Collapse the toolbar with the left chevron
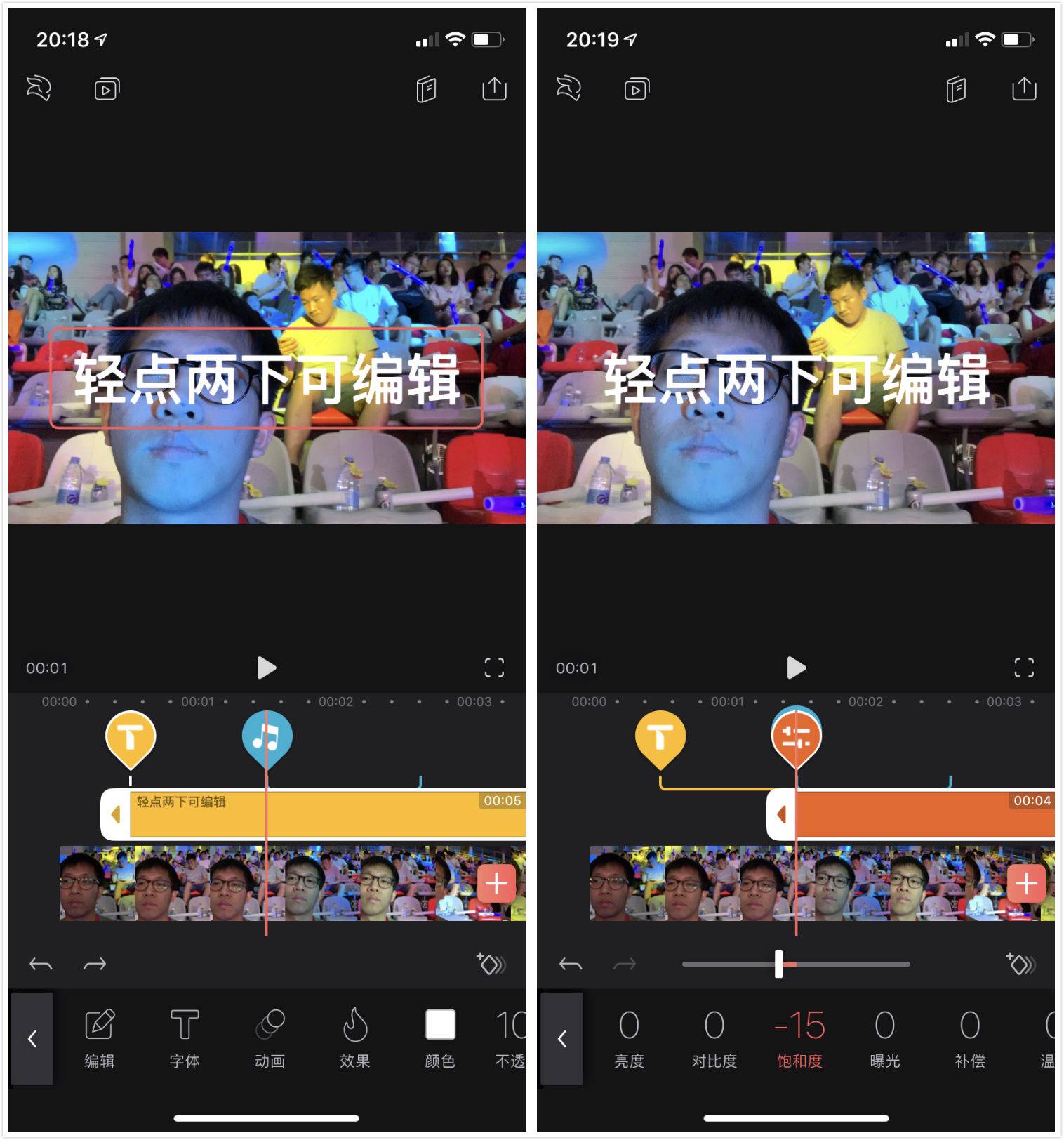 [x=33, y=1039]
